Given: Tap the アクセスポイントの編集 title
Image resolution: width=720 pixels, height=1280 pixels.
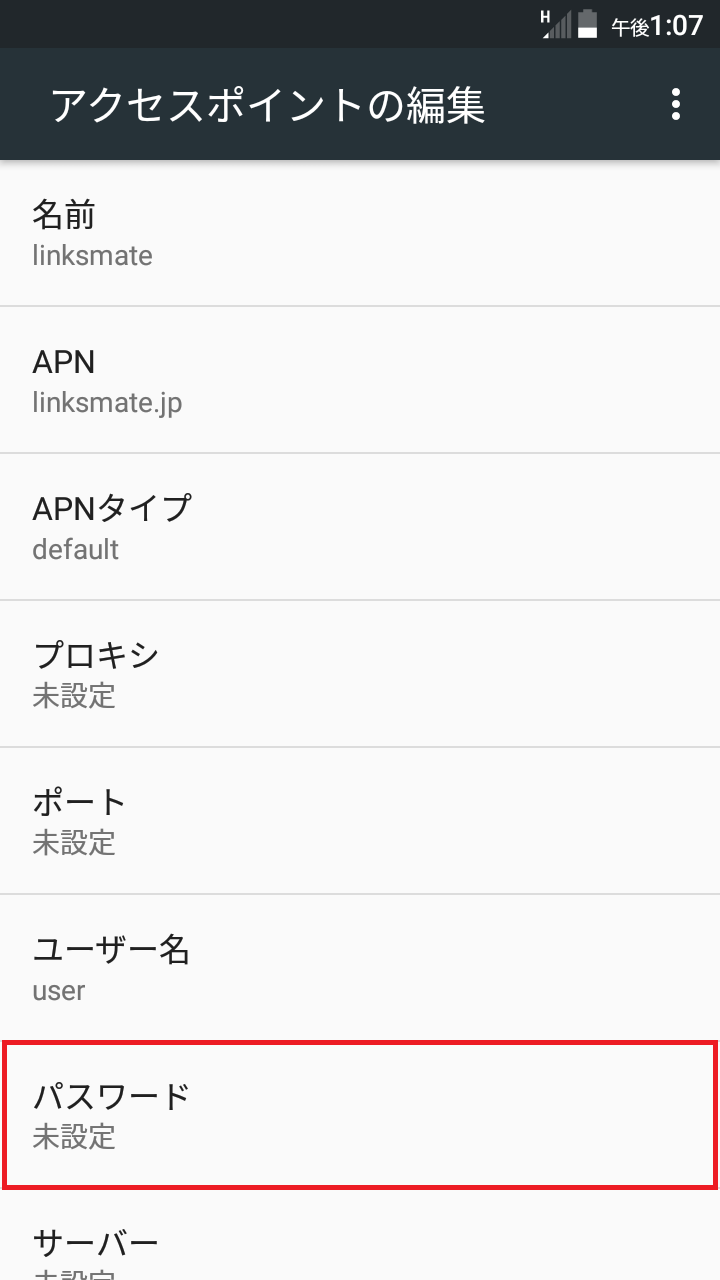Looking at the screenshot, I should tap(268, 104).
